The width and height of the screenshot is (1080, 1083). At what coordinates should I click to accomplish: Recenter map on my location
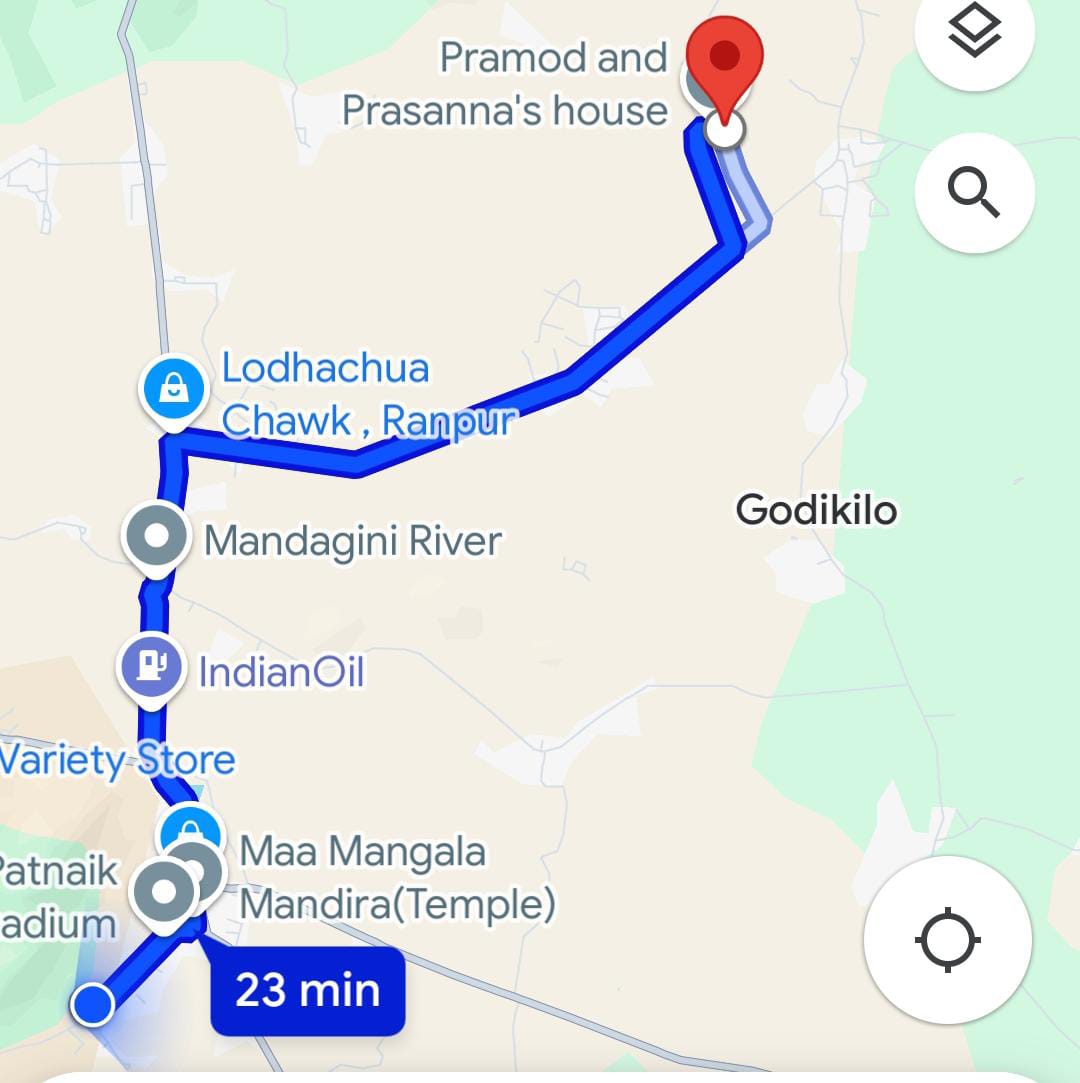click(x=947, y=940)
